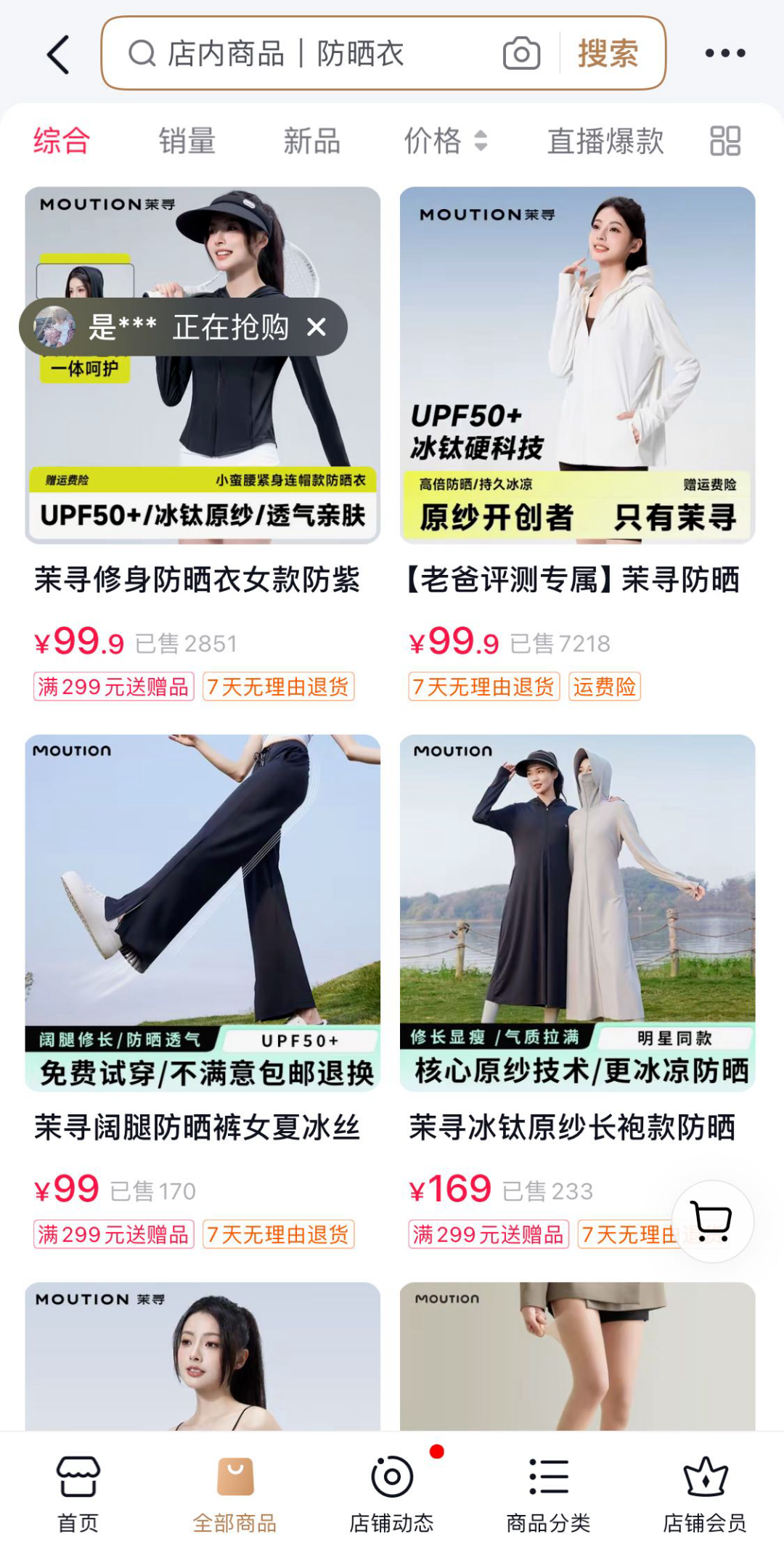This screenshot has width=784, height=1568.
Task: Open camera image search
Action: point(521,54)
